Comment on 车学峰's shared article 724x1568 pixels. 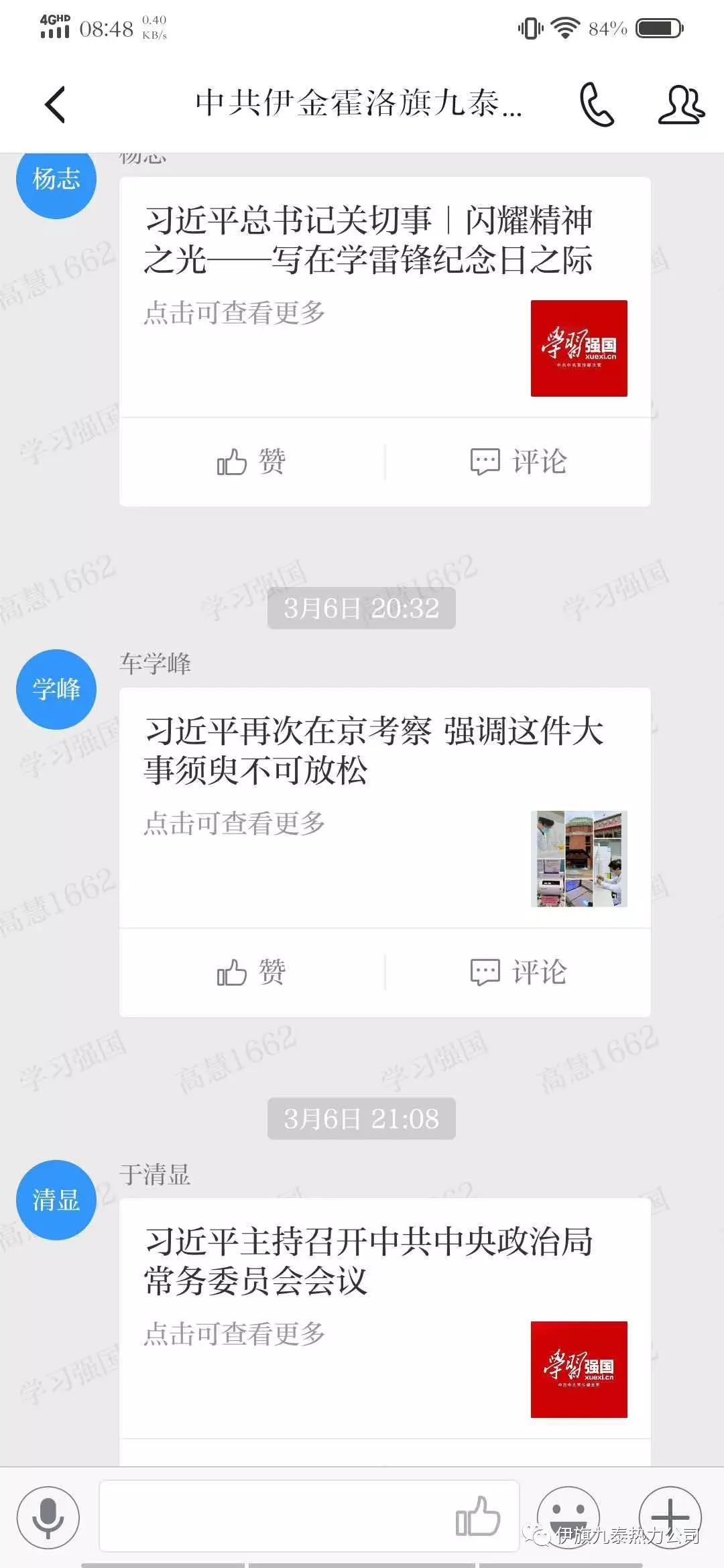518,972
